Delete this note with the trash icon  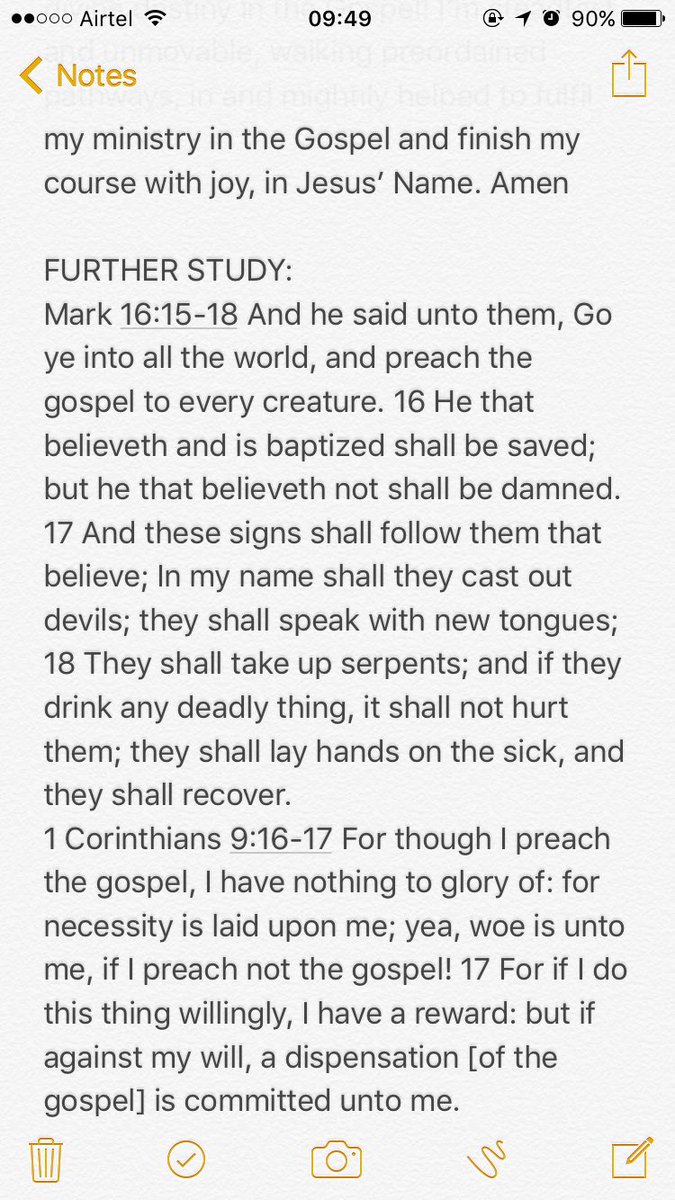click(x=46, y=1160)
